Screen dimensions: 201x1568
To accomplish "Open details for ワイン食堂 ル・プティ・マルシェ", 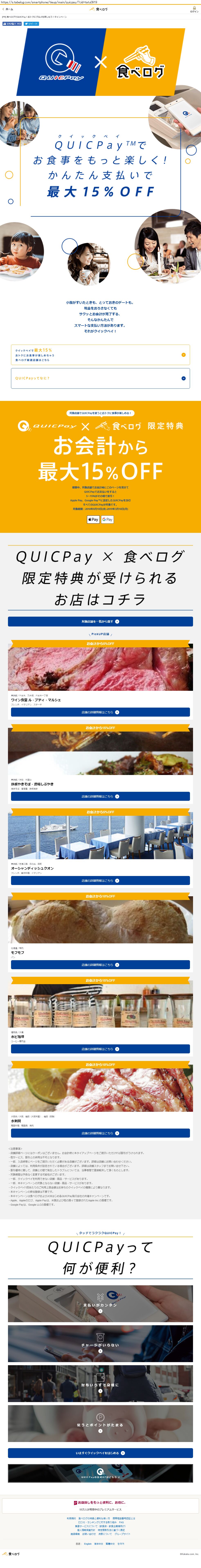I will [x=100, y=712].
